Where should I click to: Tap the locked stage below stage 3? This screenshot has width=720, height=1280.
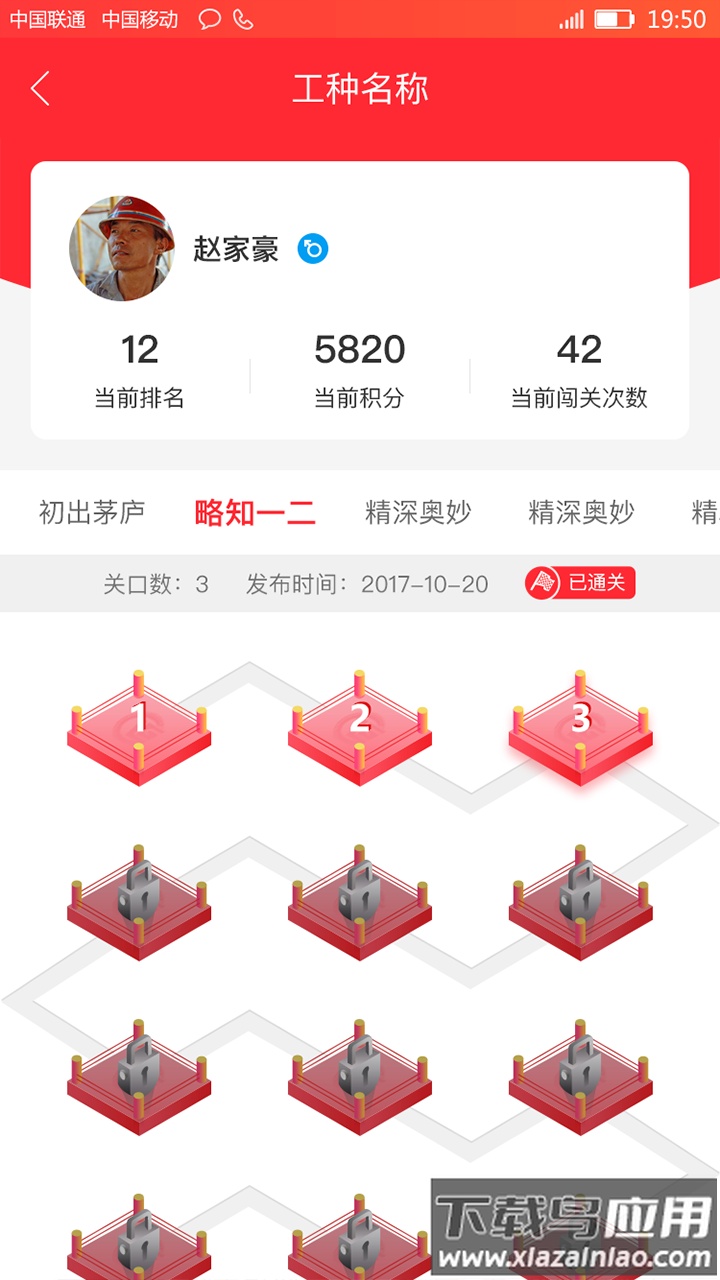tap(580, 900)
